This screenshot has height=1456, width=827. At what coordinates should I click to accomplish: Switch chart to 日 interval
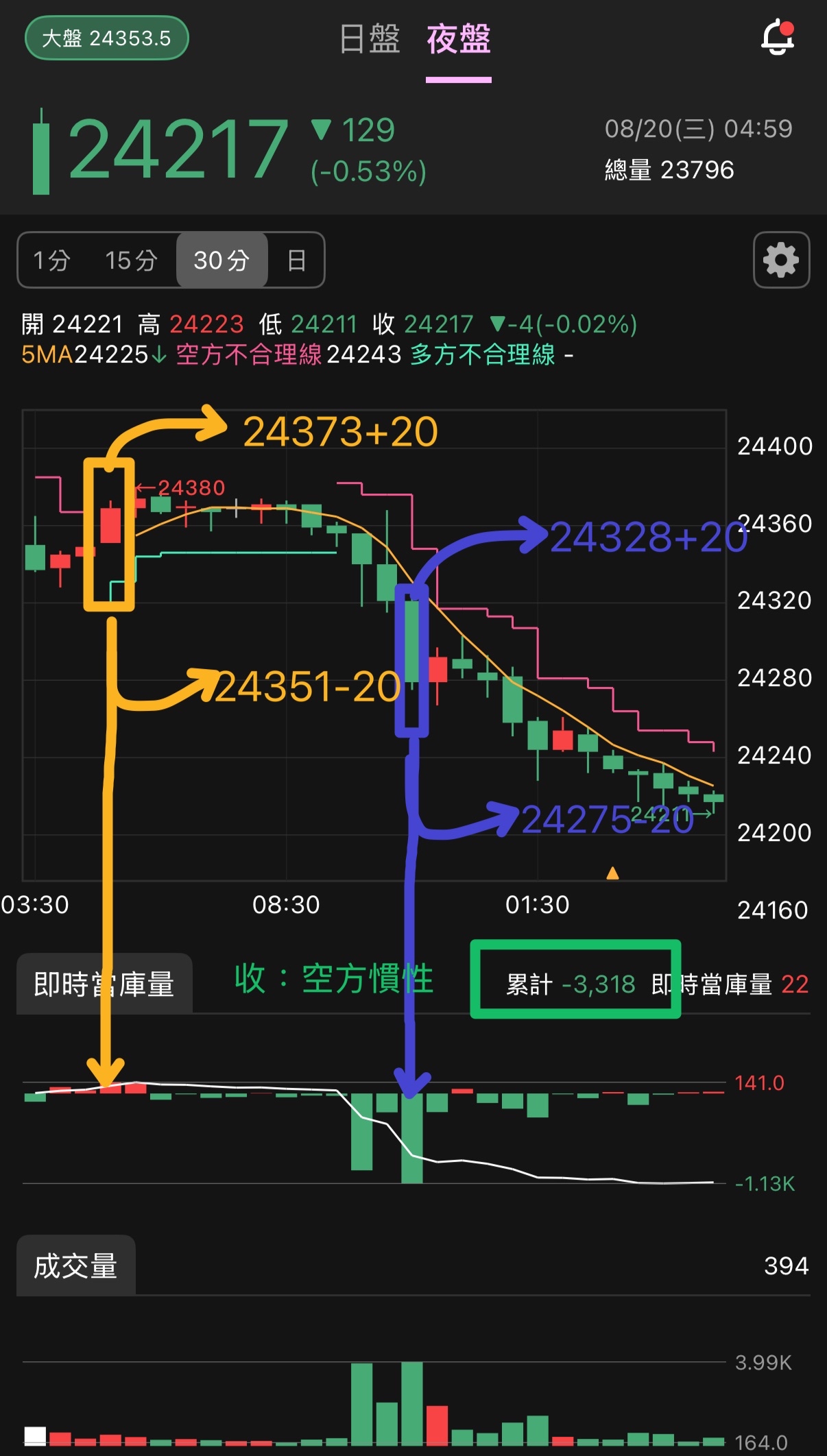pos(296,260)
